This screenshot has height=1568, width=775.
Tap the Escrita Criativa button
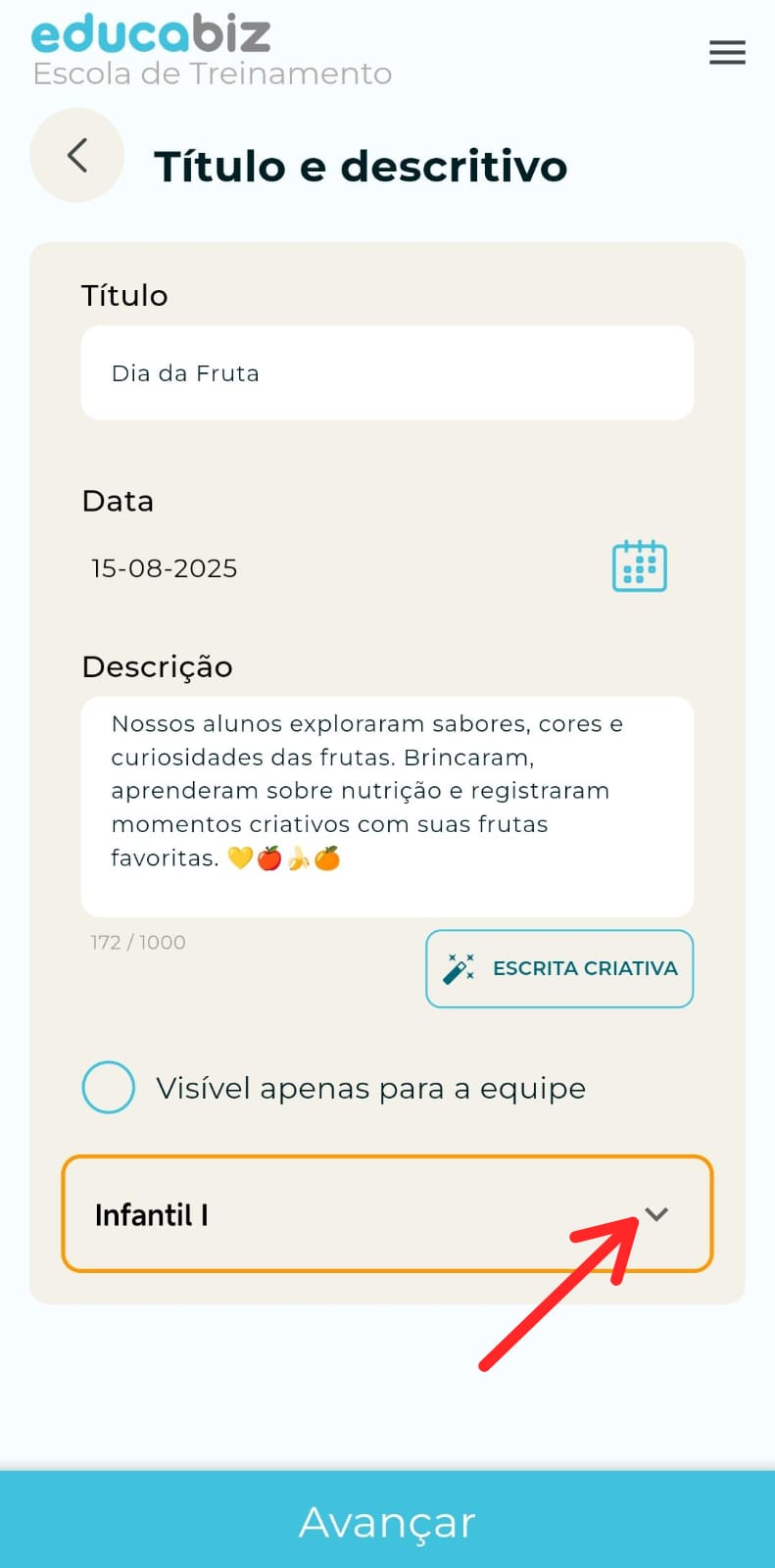click(559, 968)
